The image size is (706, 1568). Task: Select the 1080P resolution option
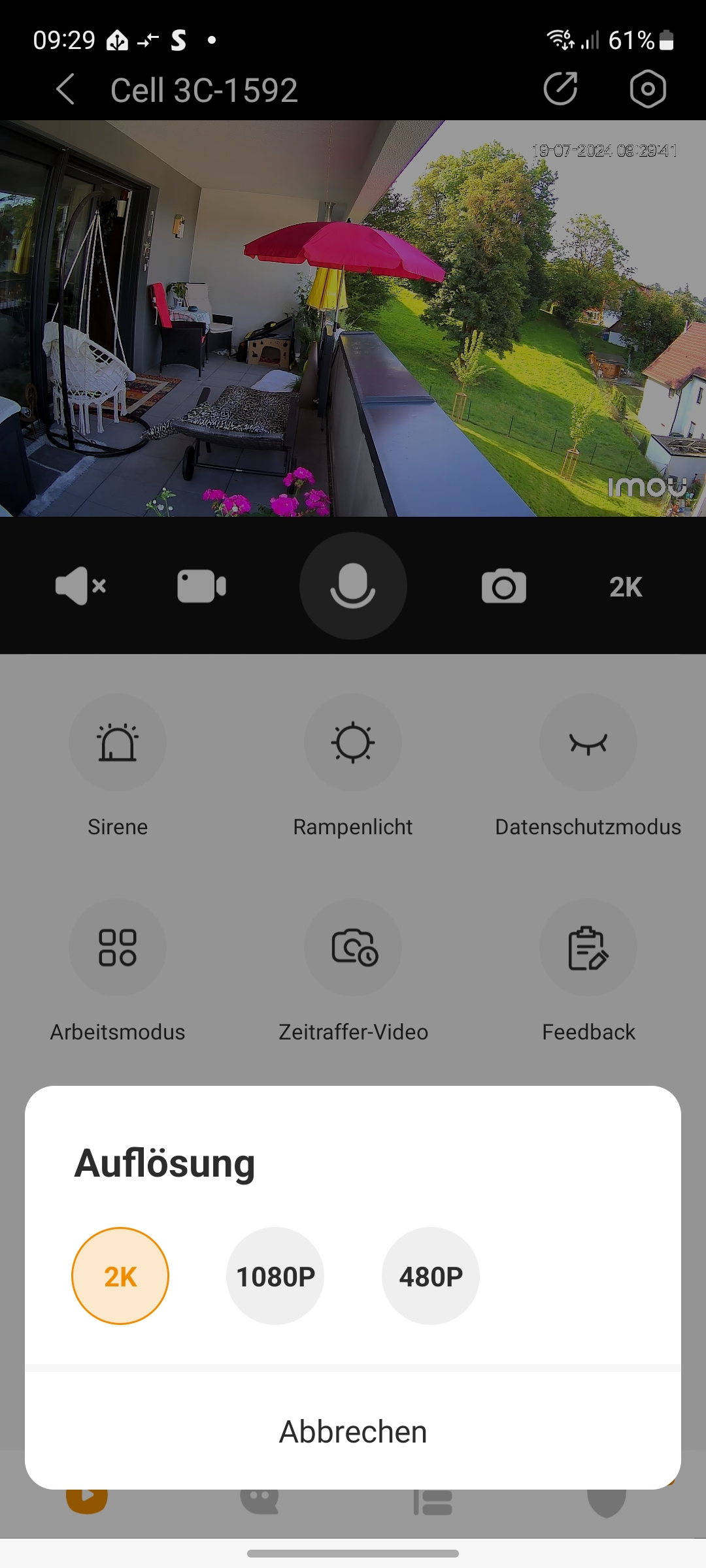(x=275, y=1276)
